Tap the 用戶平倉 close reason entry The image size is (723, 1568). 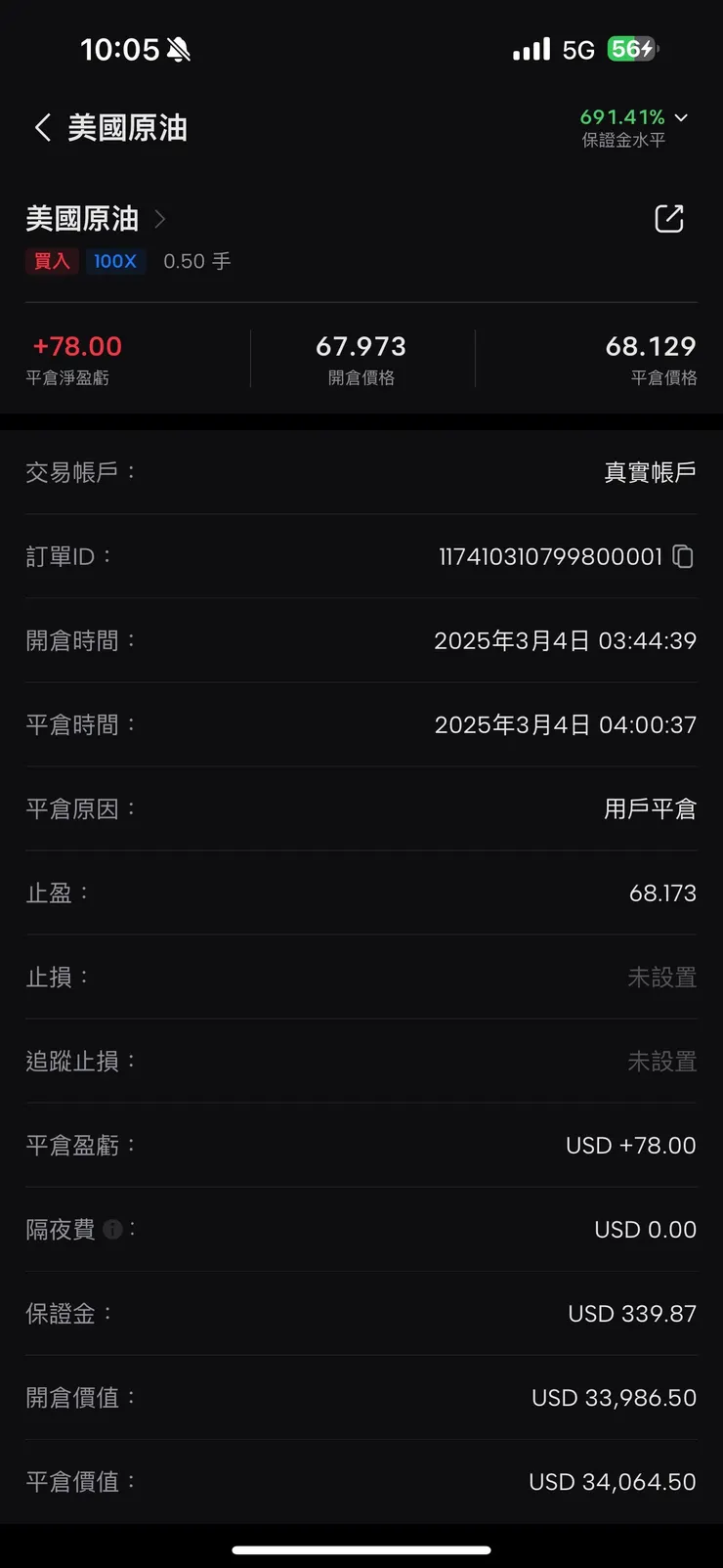pos(649,808)
